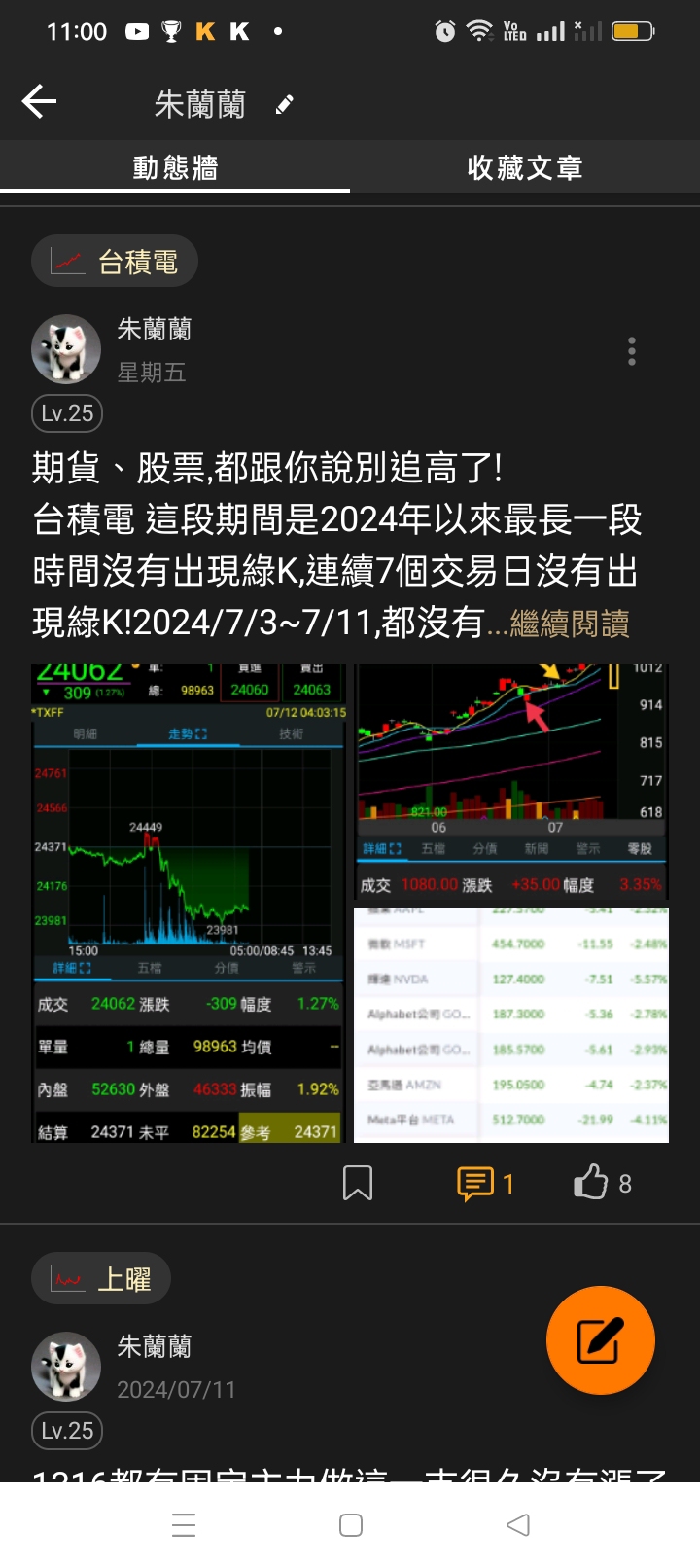Compose a new post
The image size is (700, 1568).
point(600,1340)
